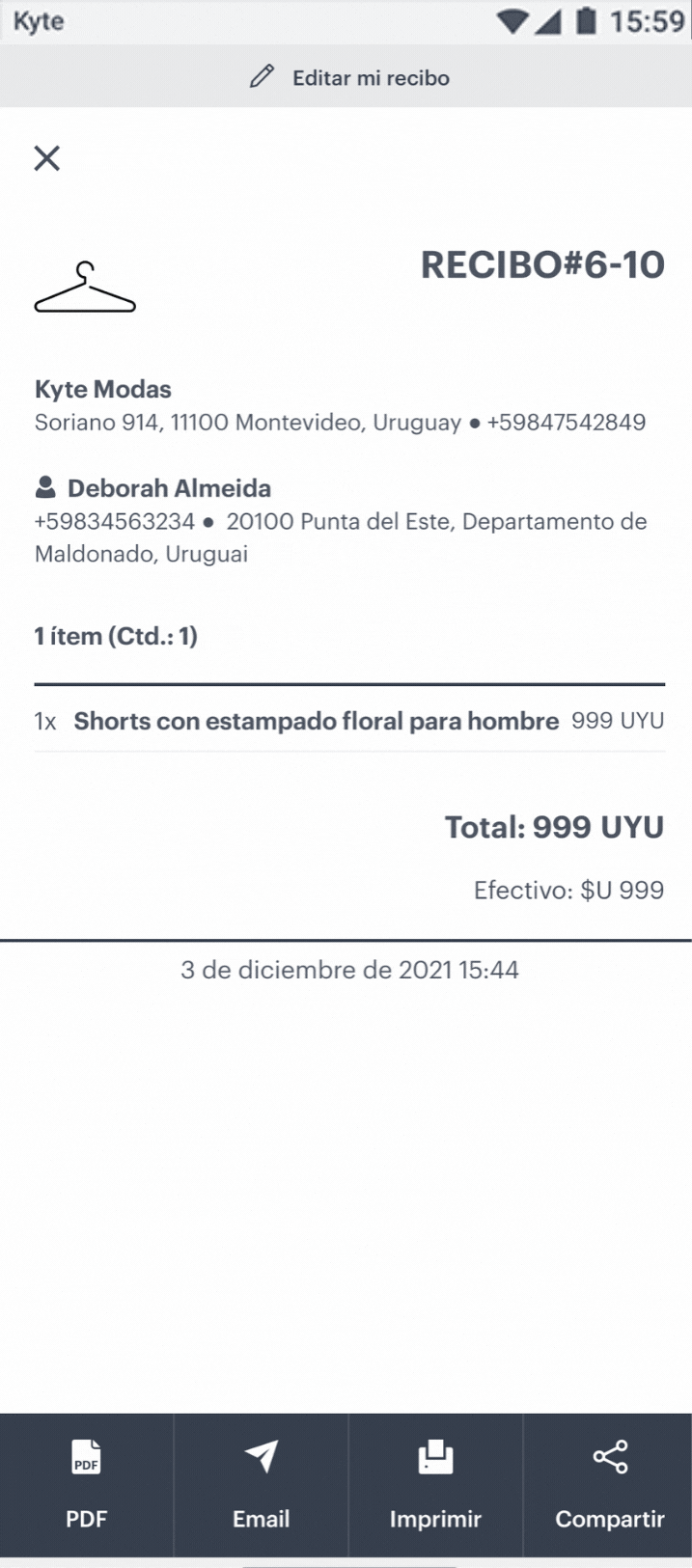Export the receipt as PDF
The width and height of the screenshot is (692, 1568).
[x=86, y=1484]
